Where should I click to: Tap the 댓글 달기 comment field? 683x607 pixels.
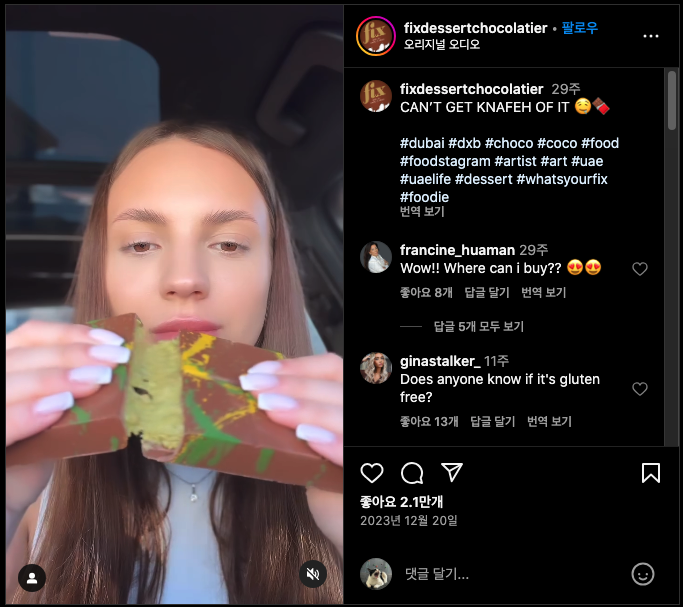click(x=500, y=574)
